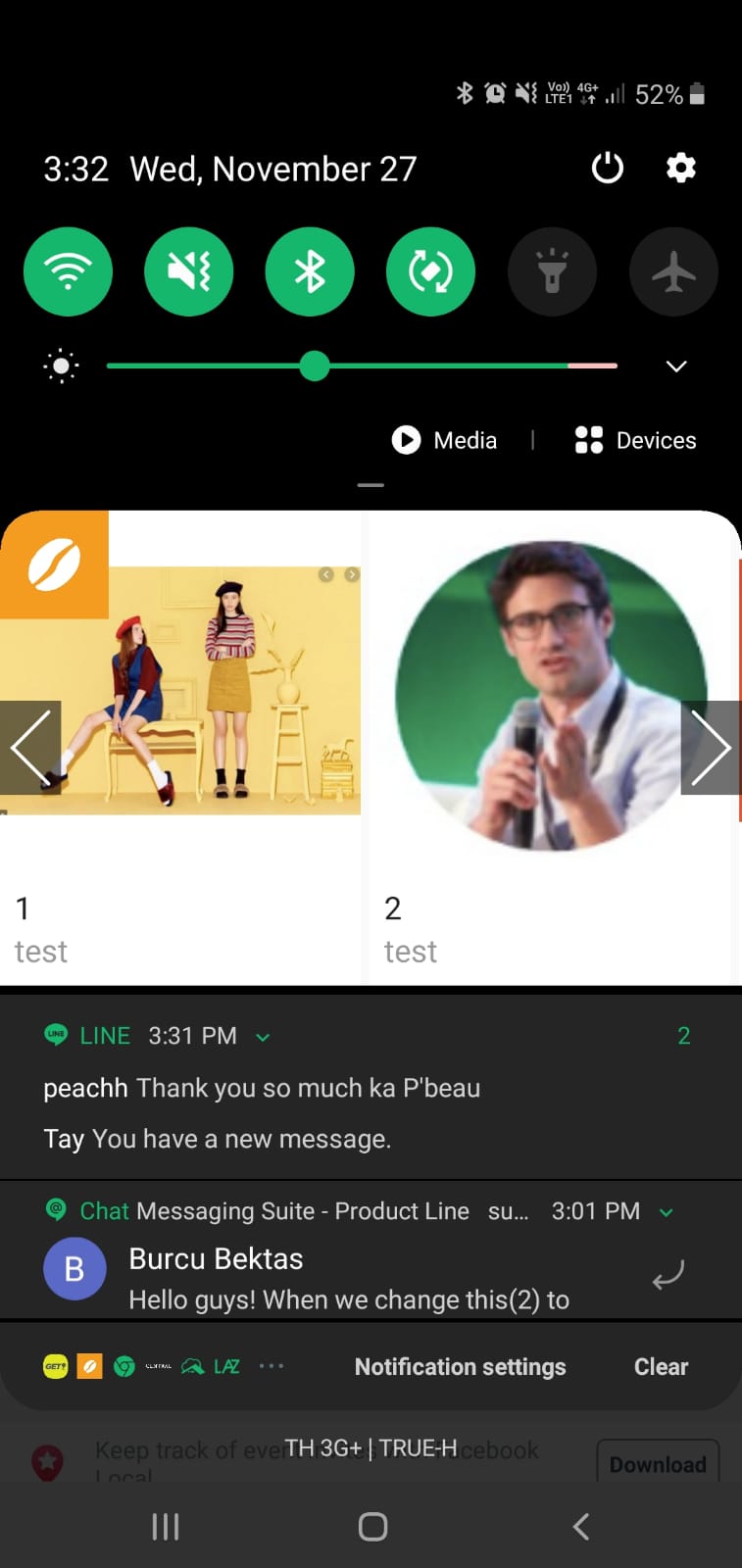
Task: Expand brightness options chevron
Action: click(x=676, y=367)
